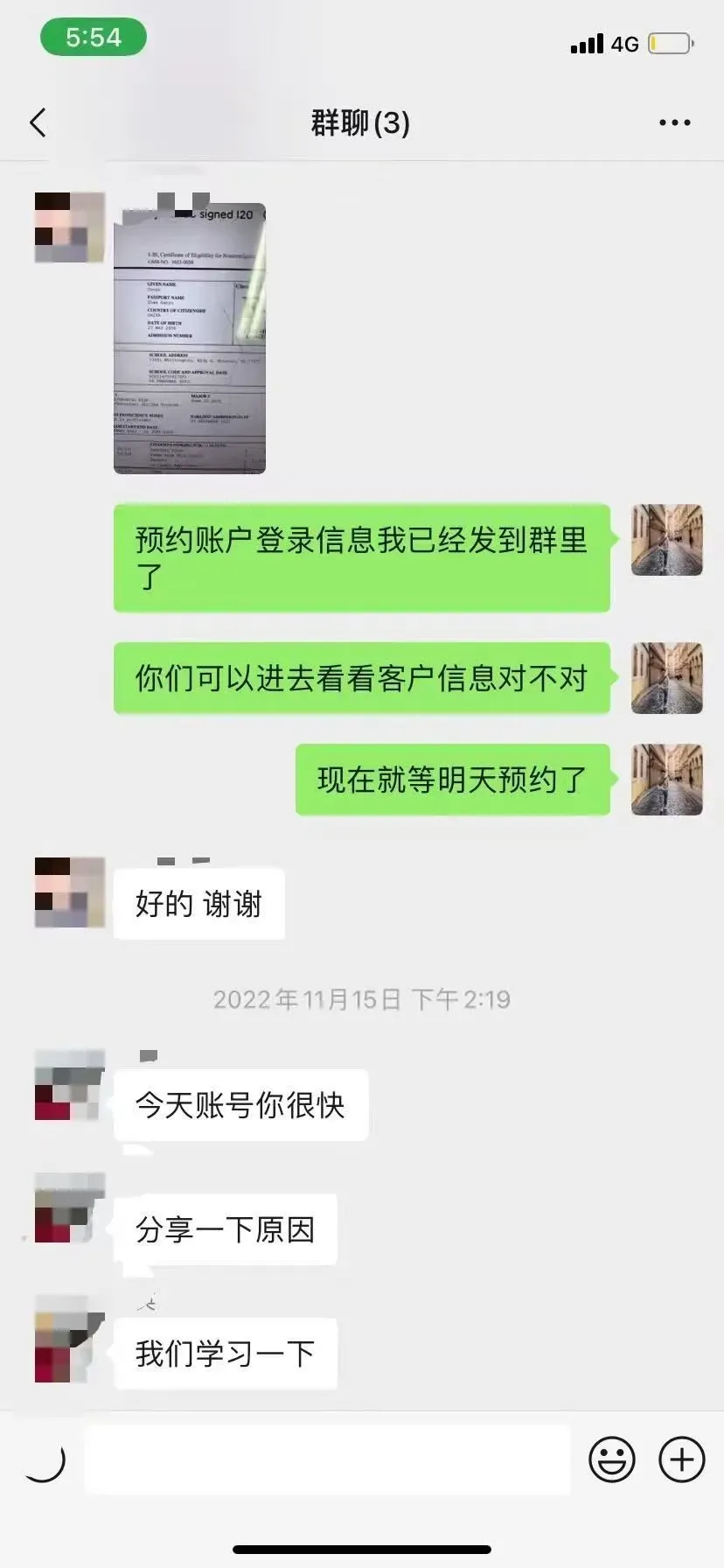Open the emoji picker

click(x=611, y=1459)
